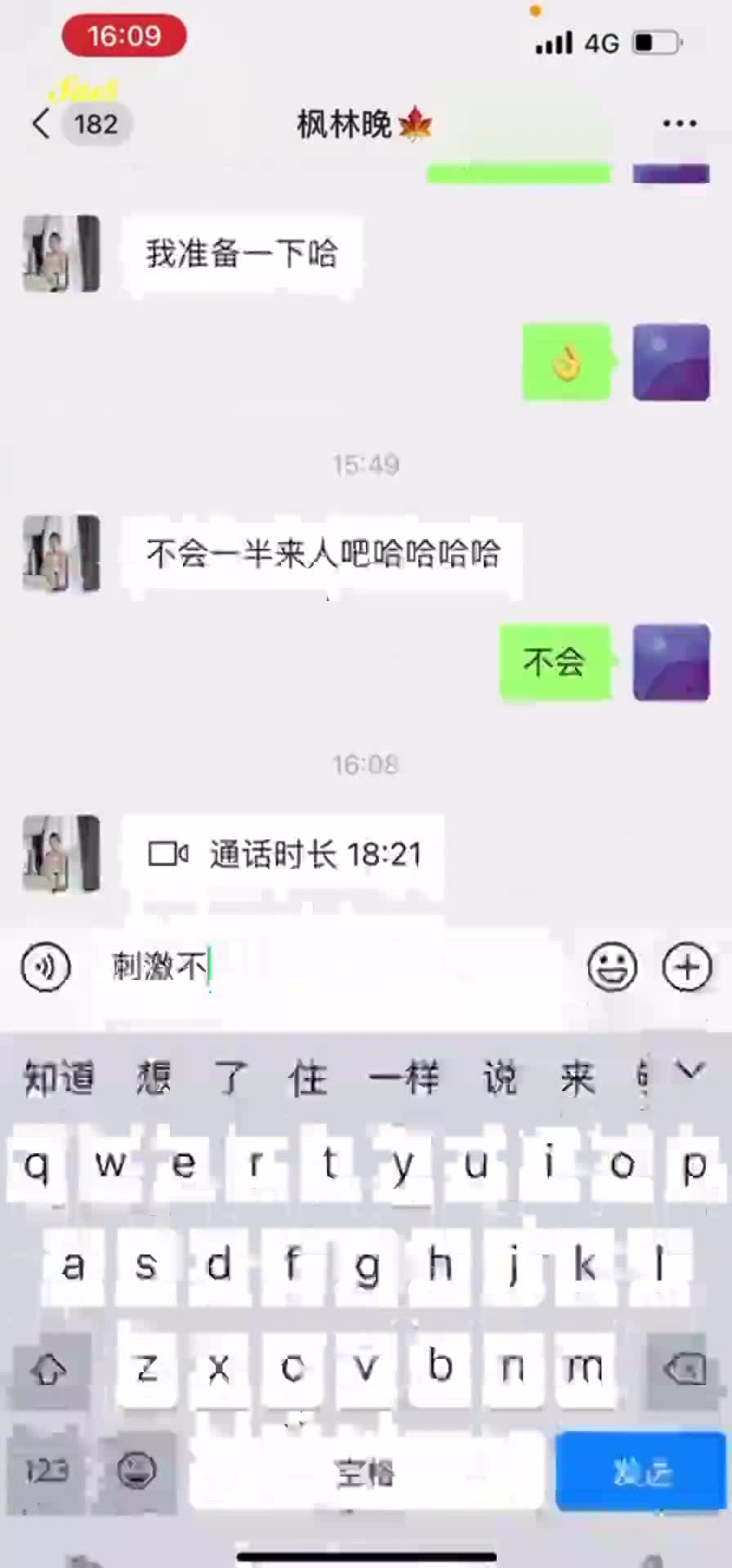Switch to voice message input
The height and width of the screenshot is (1568, 732).
tap(46, 968)
